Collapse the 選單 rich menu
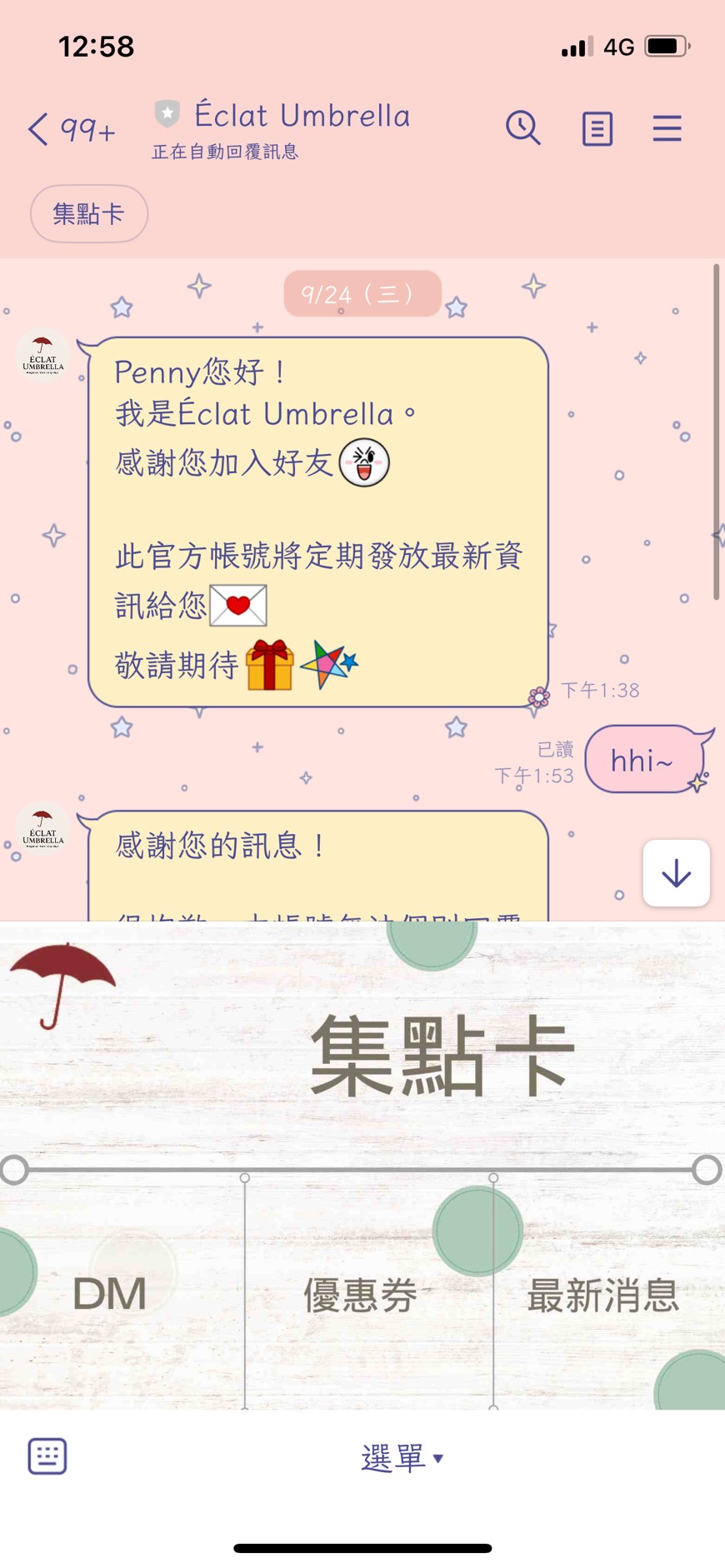725x1568 pixels. [x=402, y=1458]
